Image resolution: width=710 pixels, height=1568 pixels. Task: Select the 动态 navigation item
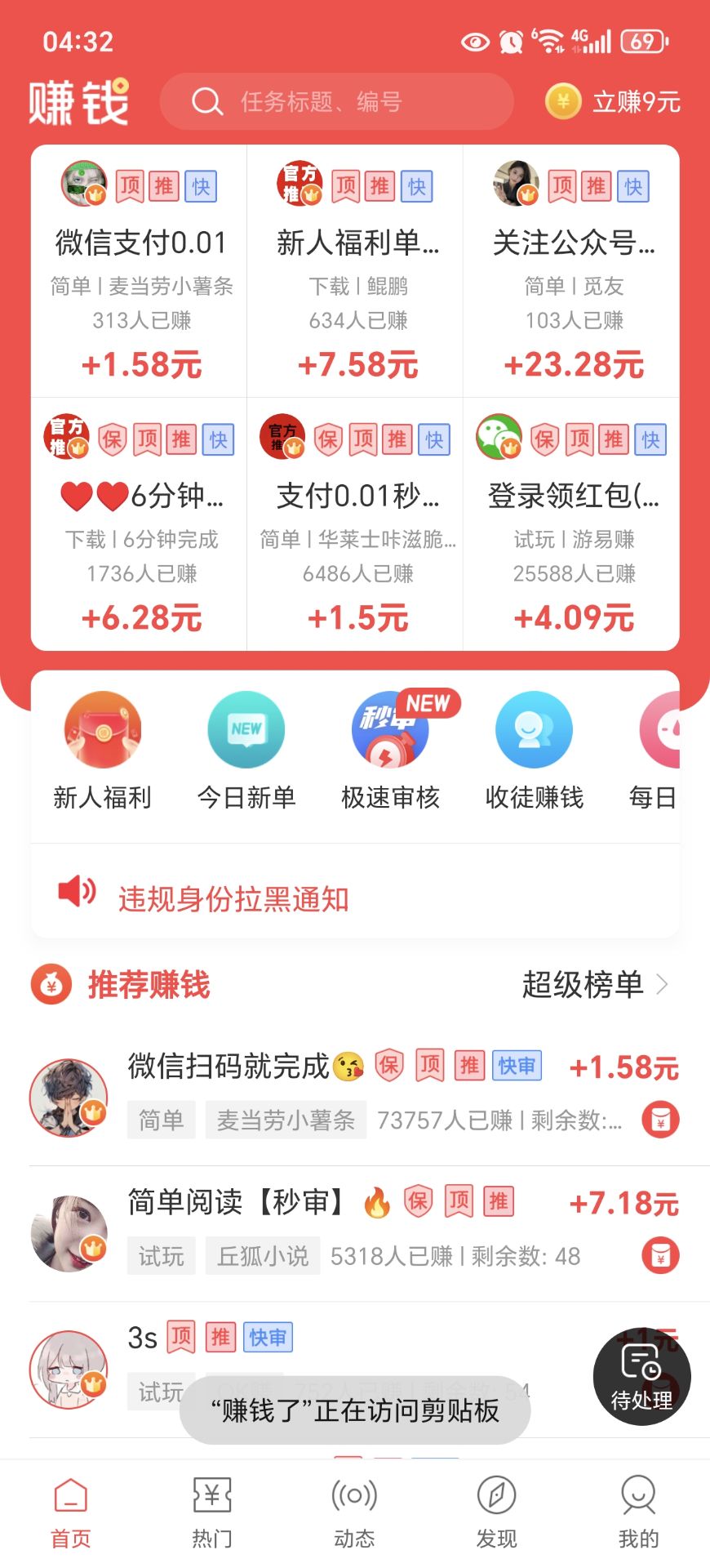pos(354,1511)
